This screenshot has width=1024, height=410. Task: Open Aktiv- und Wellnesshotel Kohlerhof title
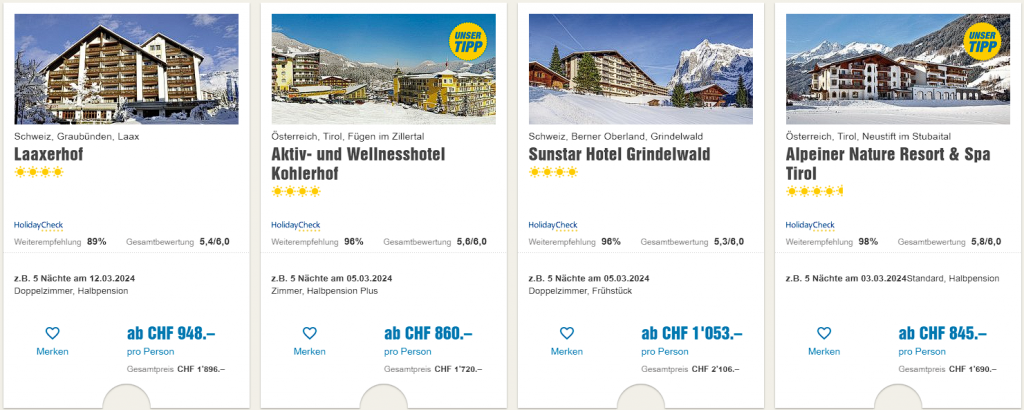(x=358, y=163)
